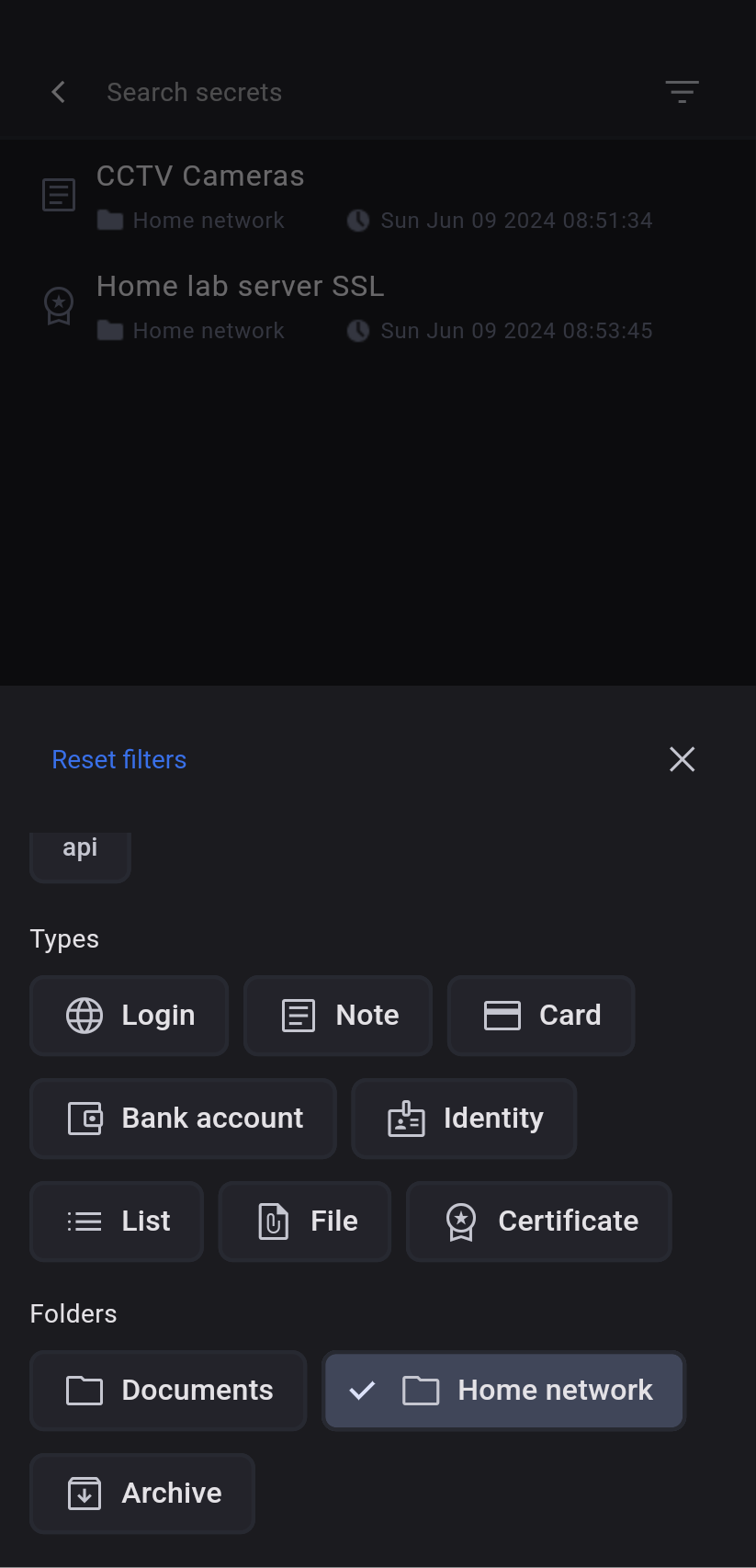Viewport: 756px width, 1568px height.
Task: Filter by Archive folder
Action: click(142, 1494)
